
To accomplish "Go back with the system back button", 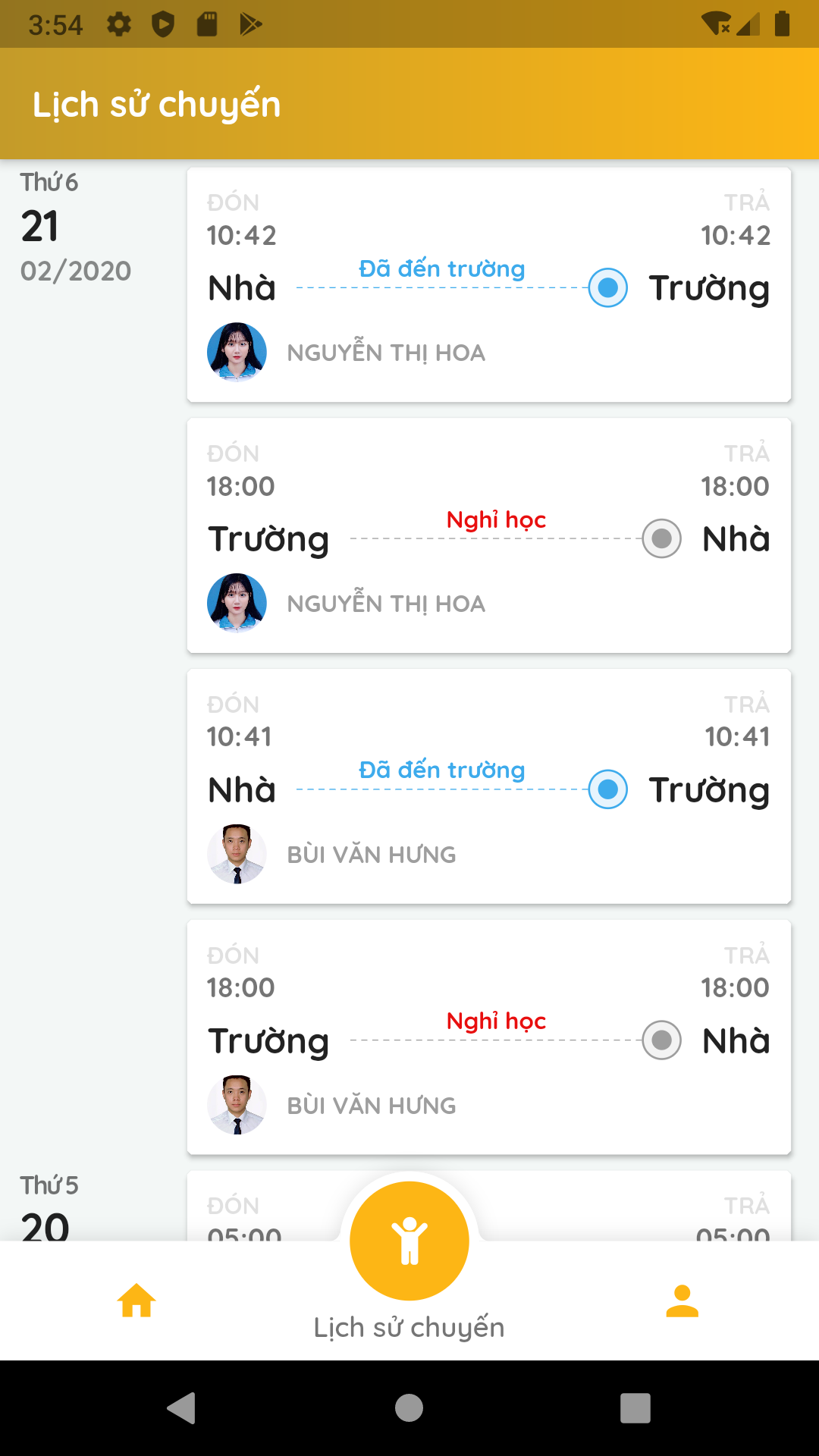I will point(182,1408).
